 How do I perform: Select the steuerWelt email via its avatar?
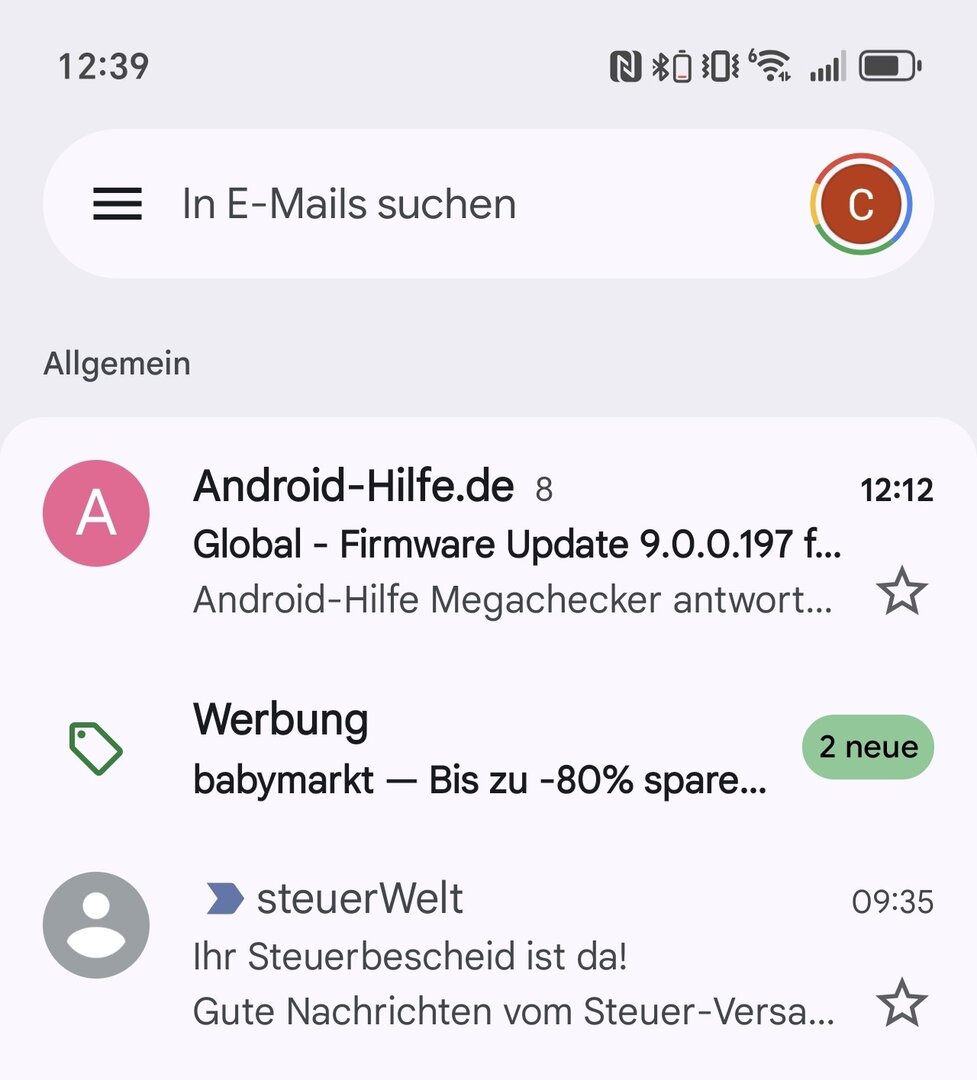(96, 925)
